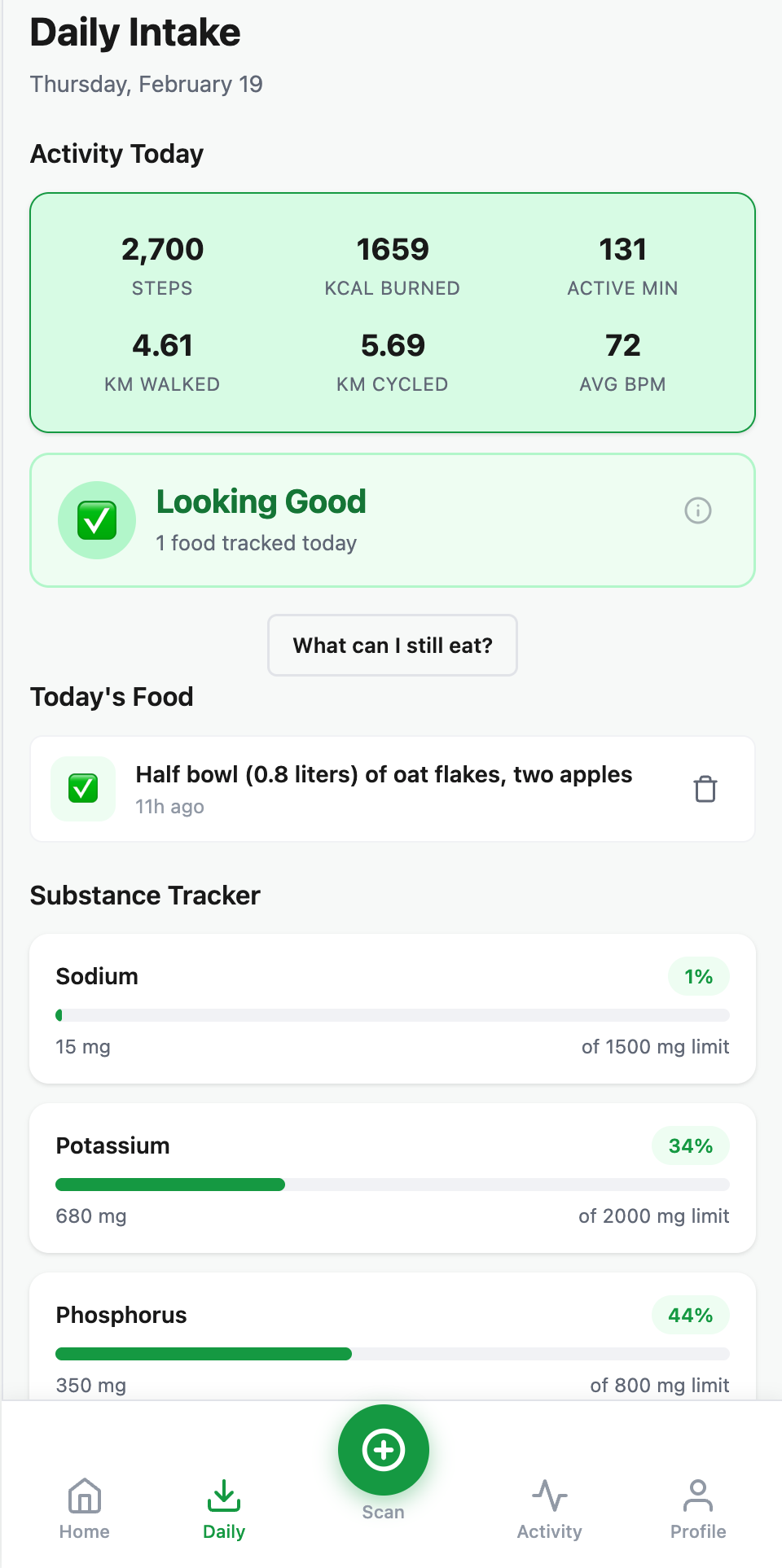This screenshot has height=1568, width=782.
Task: Switch to the Activity tab
Action: 550,1509
